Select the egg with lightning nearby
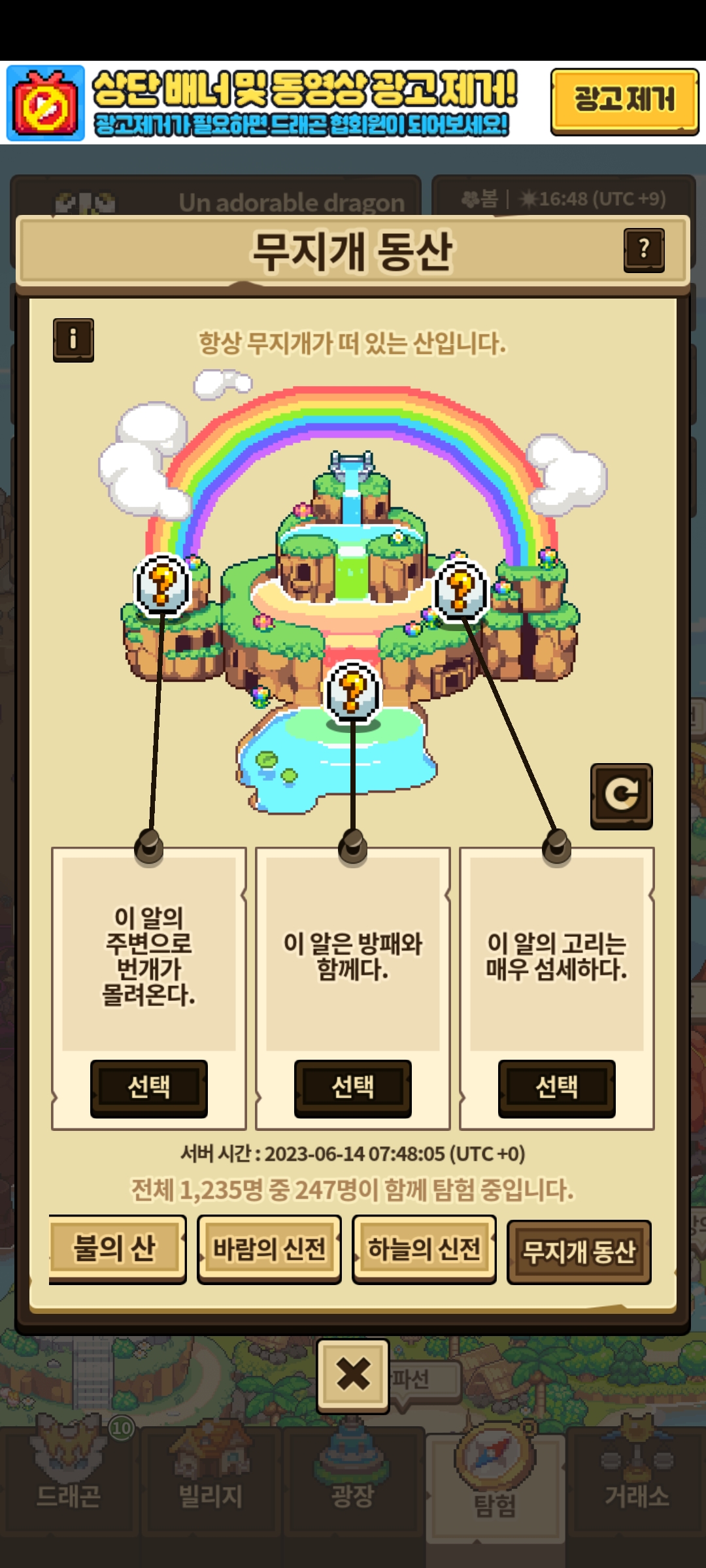This screenshot has width=706, height=1568. 149,1088
